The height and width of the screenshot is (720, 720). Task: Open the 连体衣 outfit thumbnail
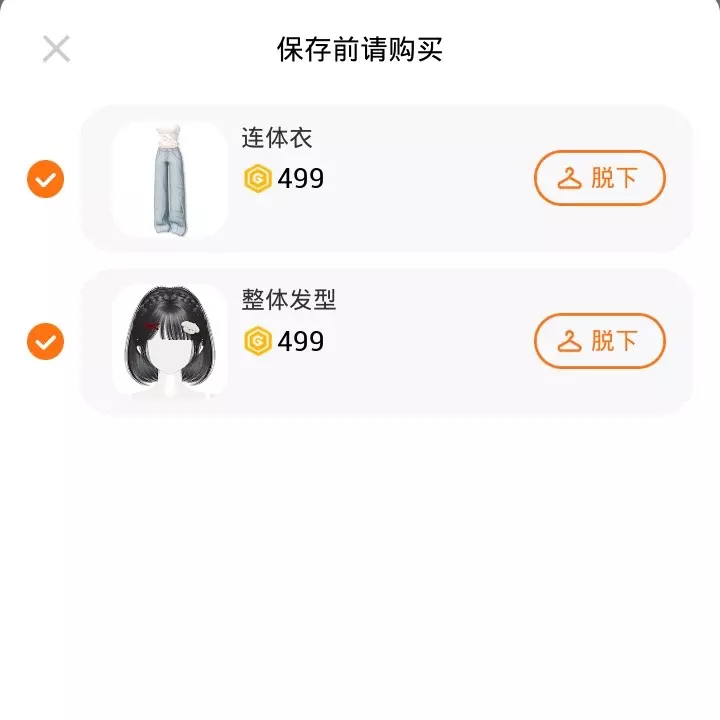point(169,180)
